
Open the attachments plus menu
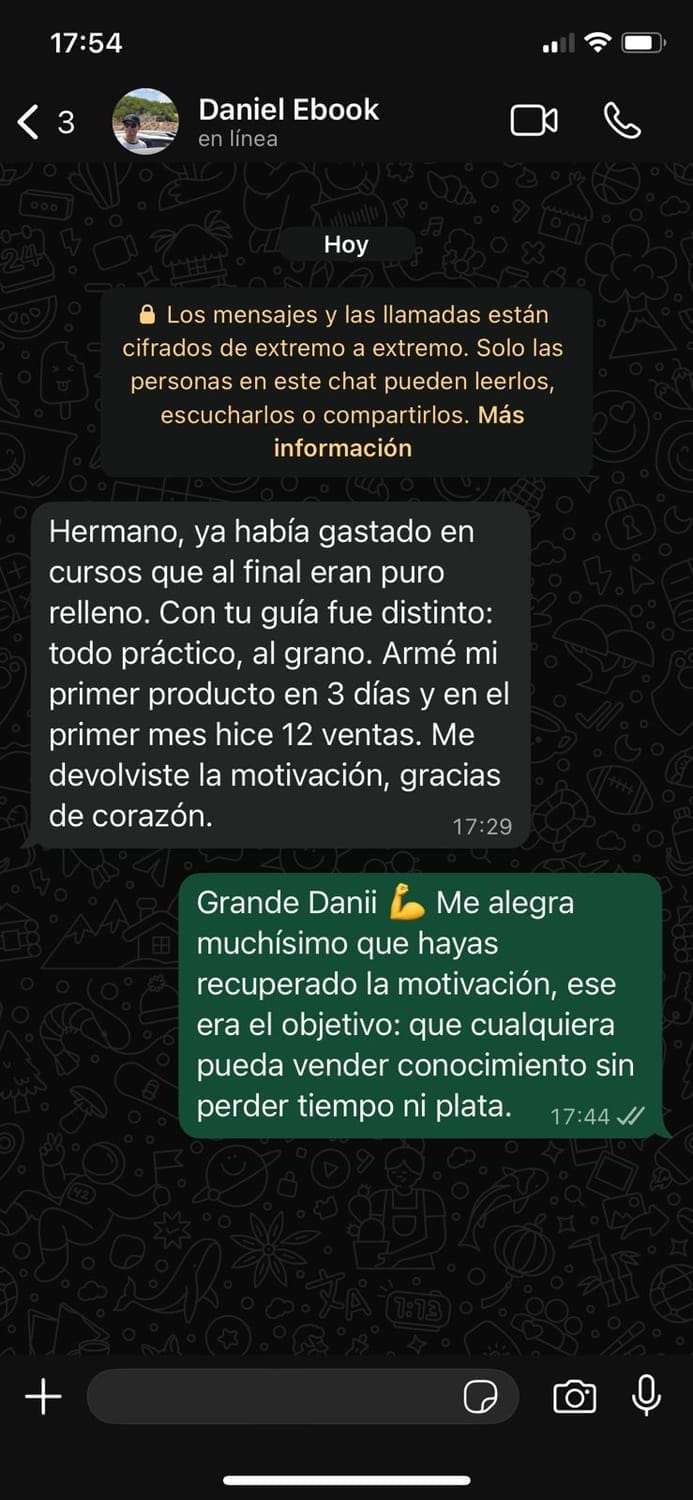coord(43,1396)
